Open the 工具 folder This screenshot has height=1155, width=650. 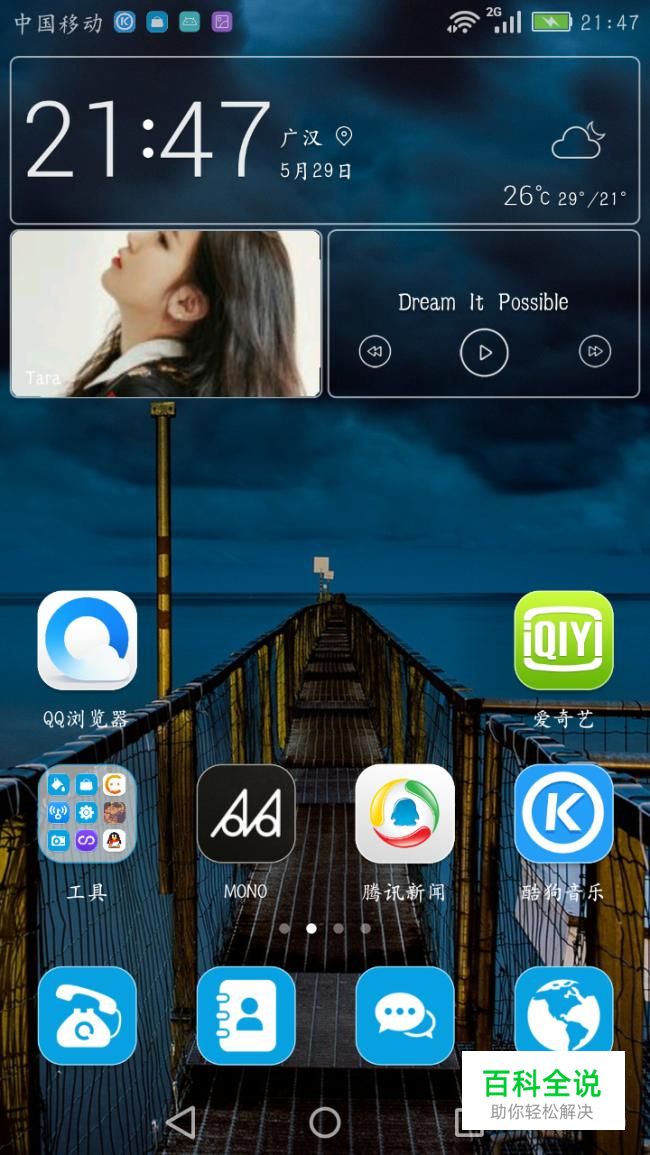(x=87, y=813)
